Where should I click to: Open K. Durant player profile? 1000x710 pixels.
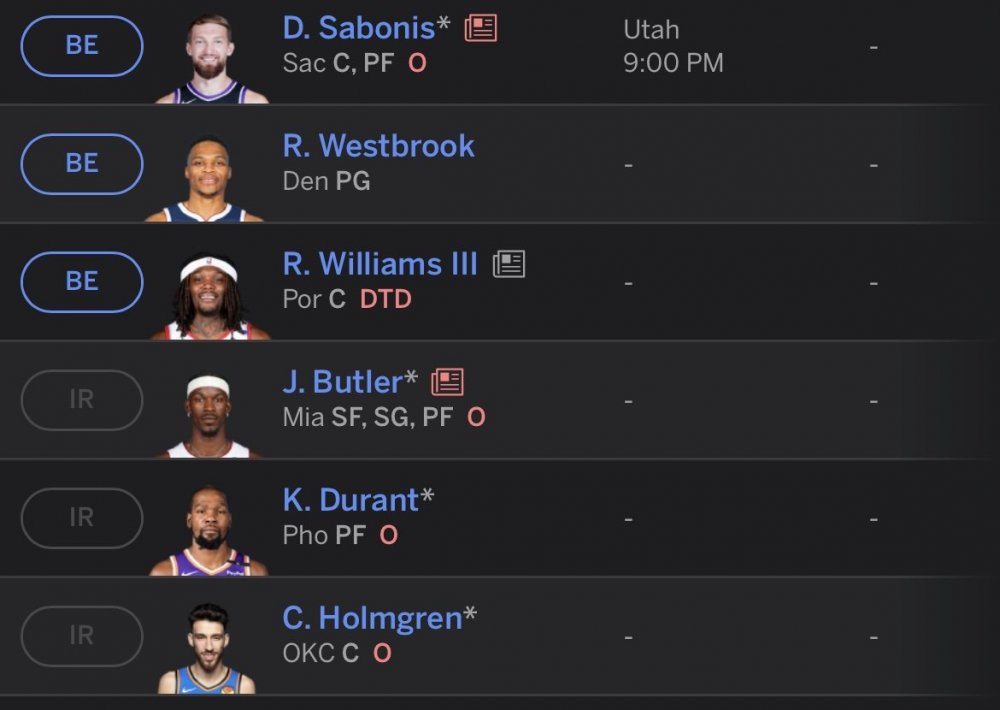click(351, 500)
